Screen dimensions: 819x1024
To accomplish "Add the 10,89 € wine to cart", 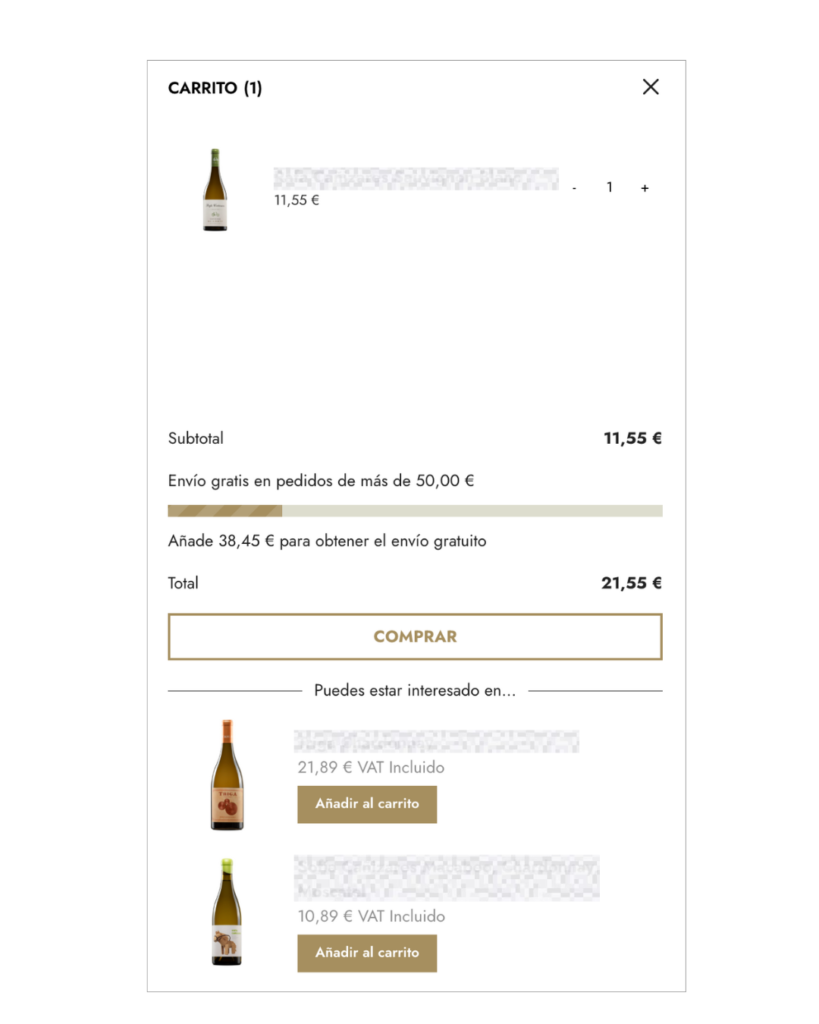I will click(367, 953).
